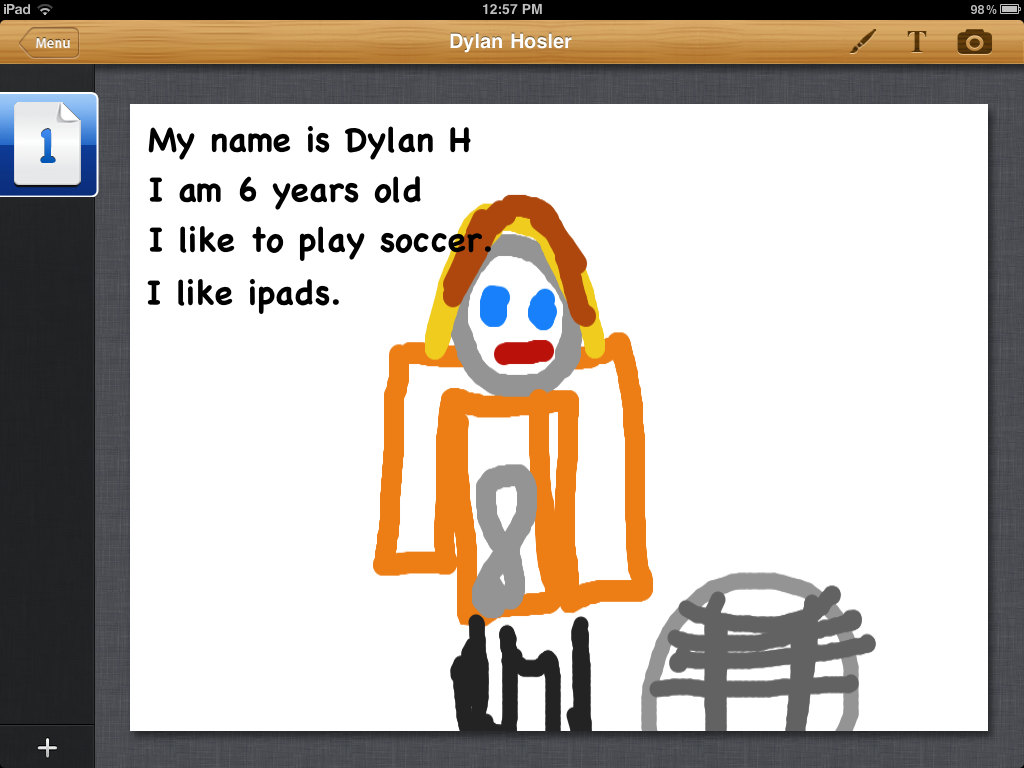Go back to the Menu
This screenshot has width=1024, height=768.
[x=49, y=43]
